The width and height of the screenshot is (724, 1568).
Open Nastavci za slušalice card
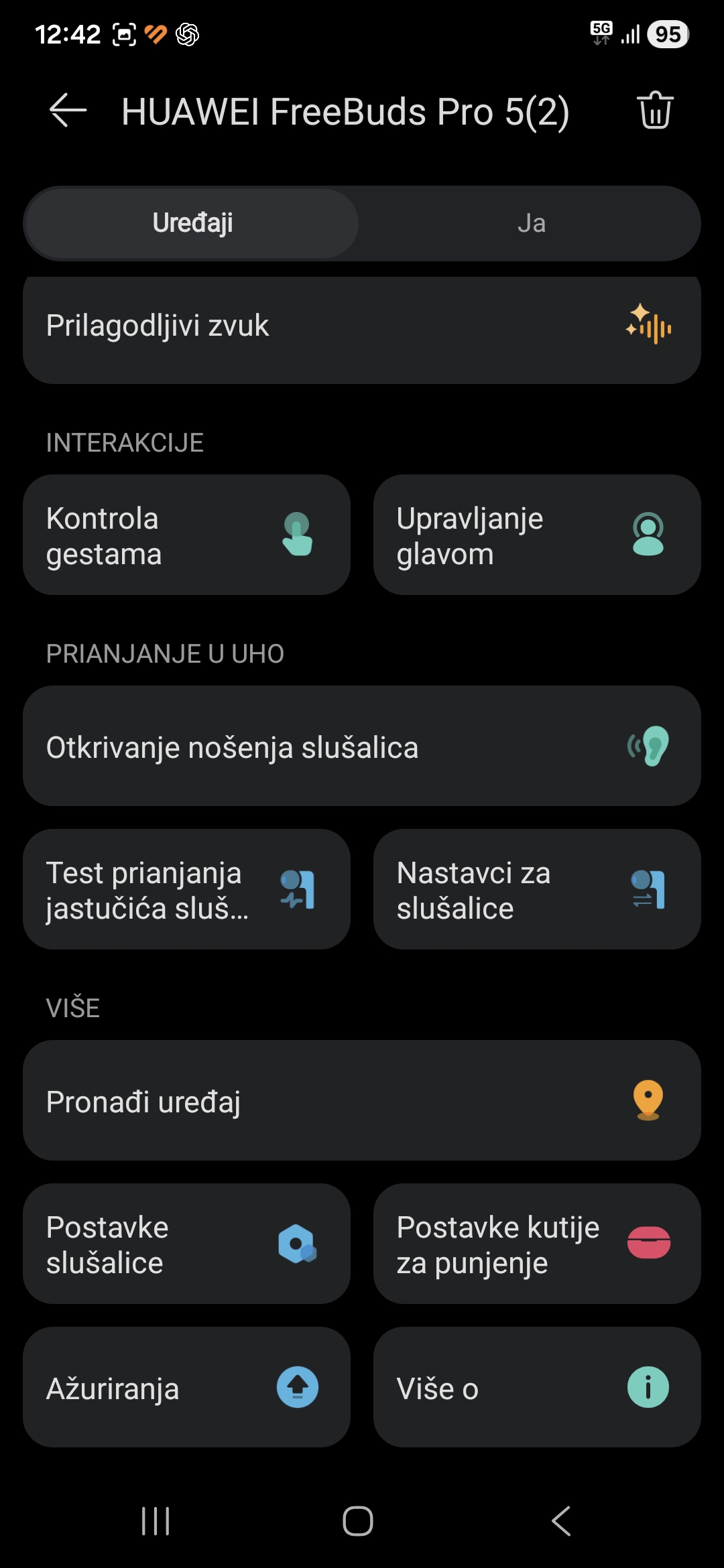pyautogui.click(x=537, y=889)
